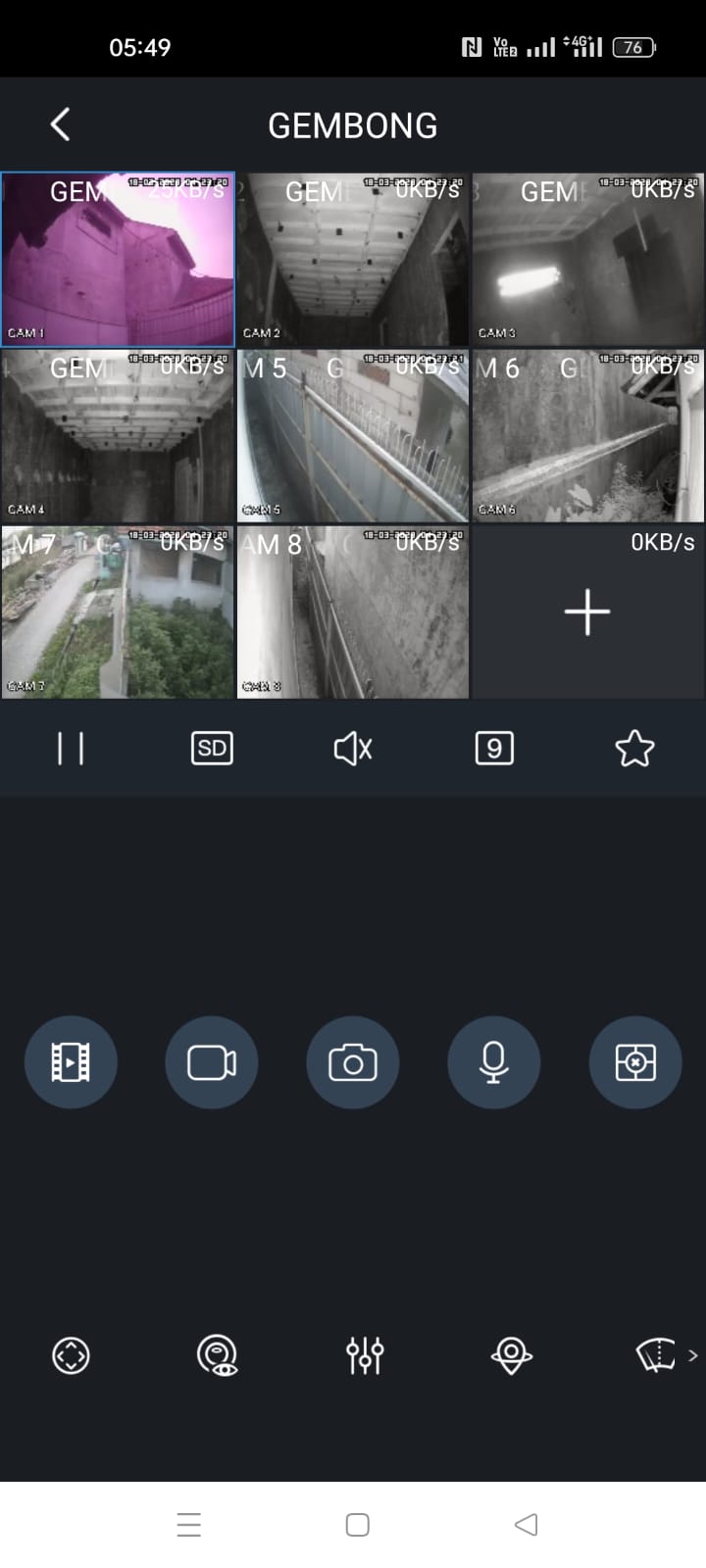706x1568 pixels.
Task: Select the CAM 4 live feed
Action: [118, 436]
